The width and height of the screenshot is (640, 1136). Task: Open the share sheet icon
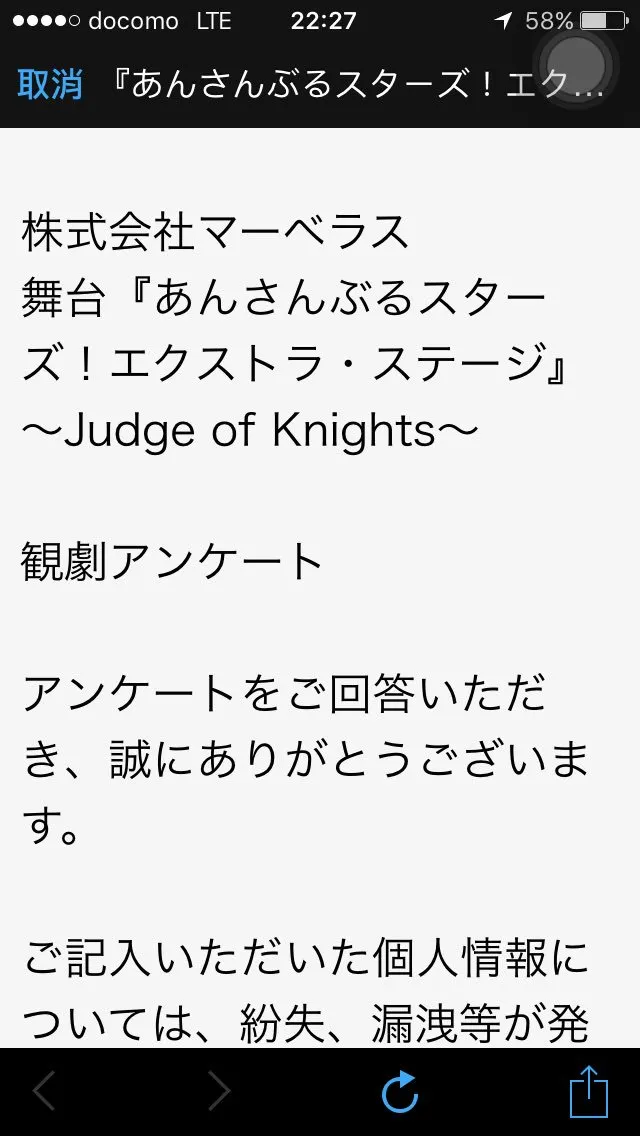[x=589, y=1092]
